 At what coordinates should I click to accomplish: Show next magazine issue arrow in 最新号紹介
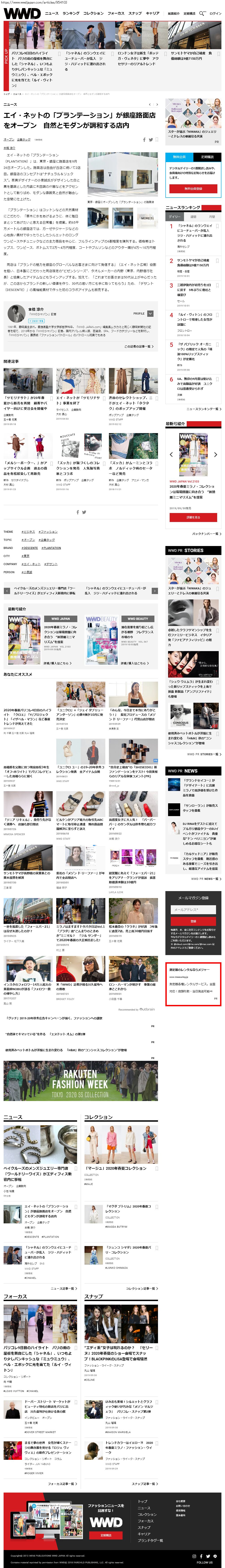pyautogui.click(x=215, y=454)
